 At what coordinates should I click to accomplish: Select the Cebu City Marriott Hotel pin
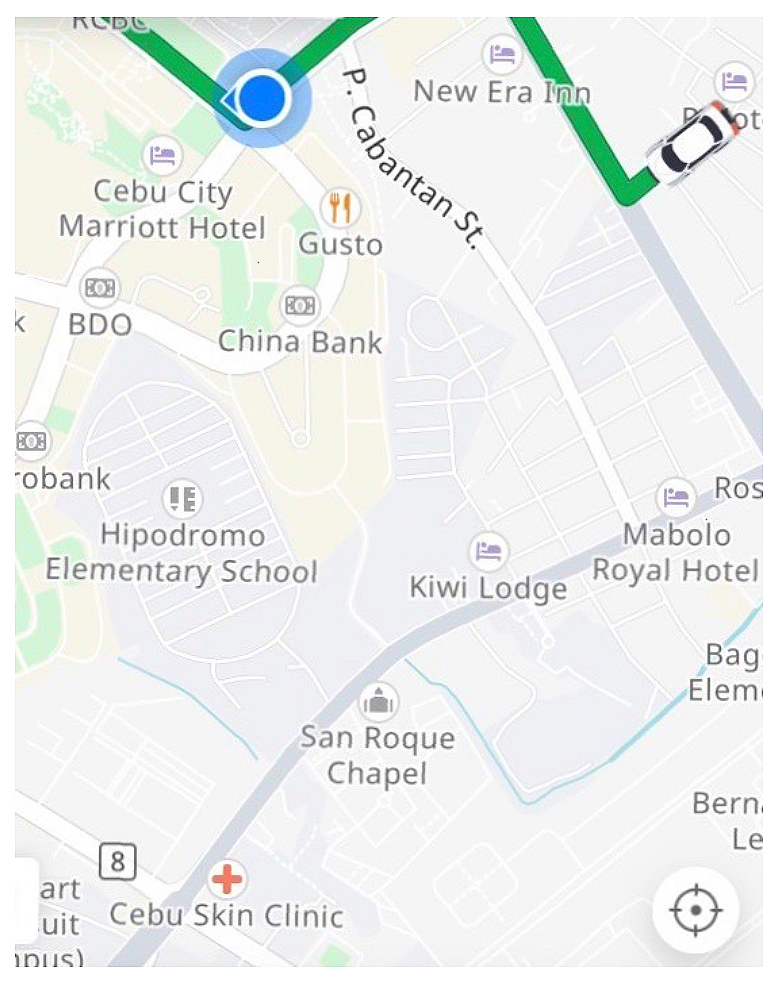[x=164, y=155]
